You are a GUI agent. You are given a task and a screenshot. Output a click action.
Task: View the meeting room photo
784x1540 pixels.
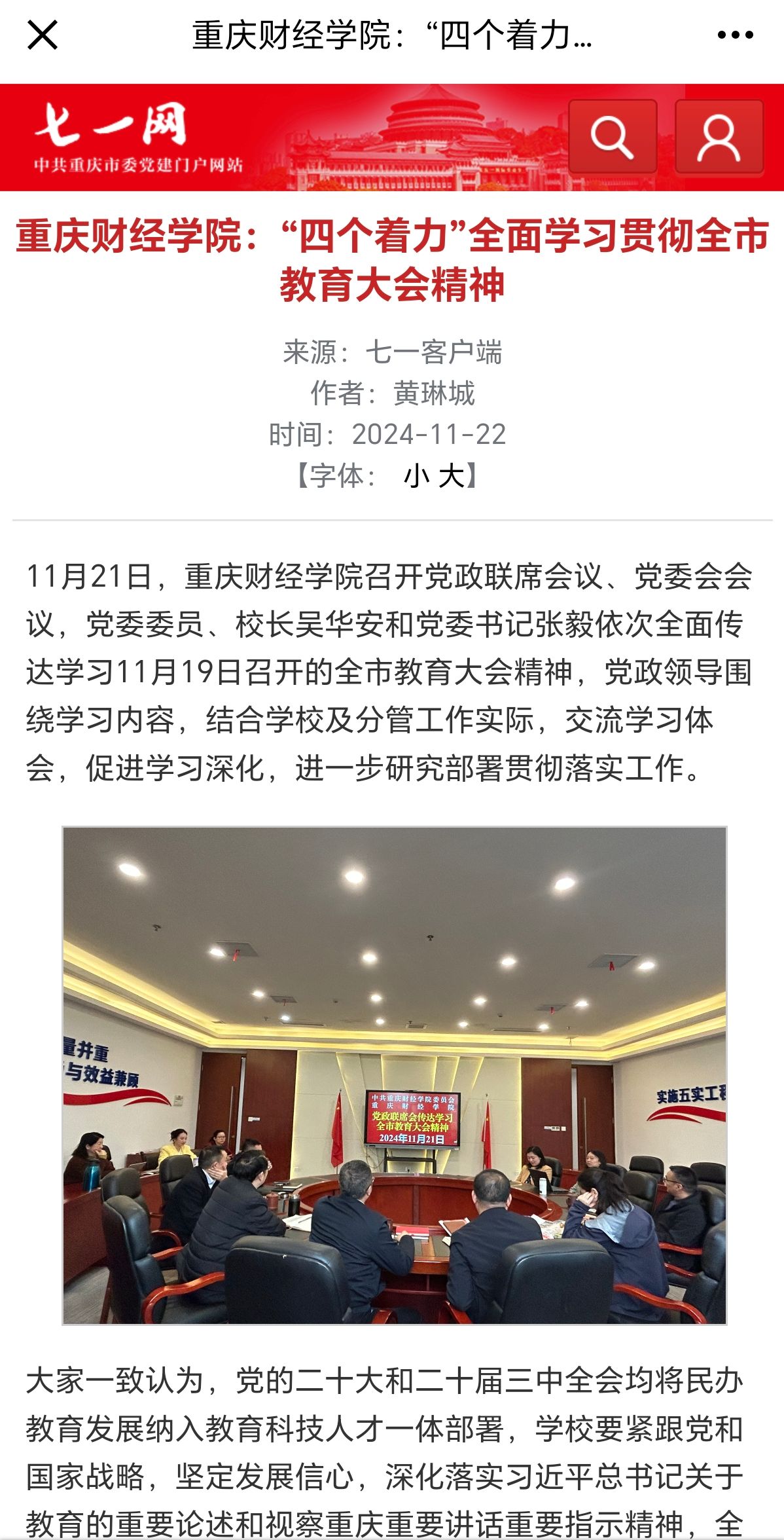(394, 1075)
